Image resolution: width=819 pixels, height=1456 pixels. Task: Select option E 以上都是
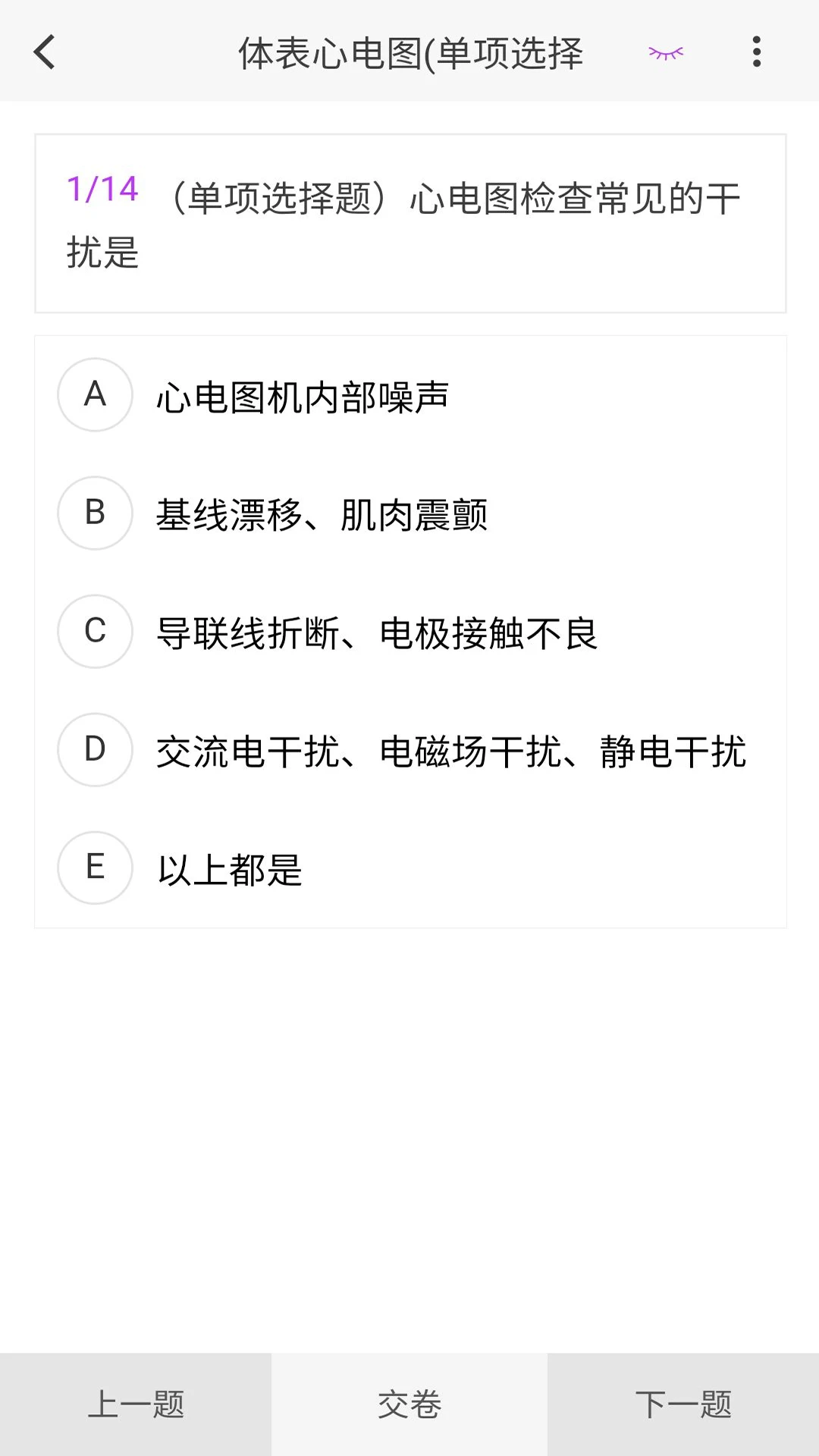pos(230,868)
